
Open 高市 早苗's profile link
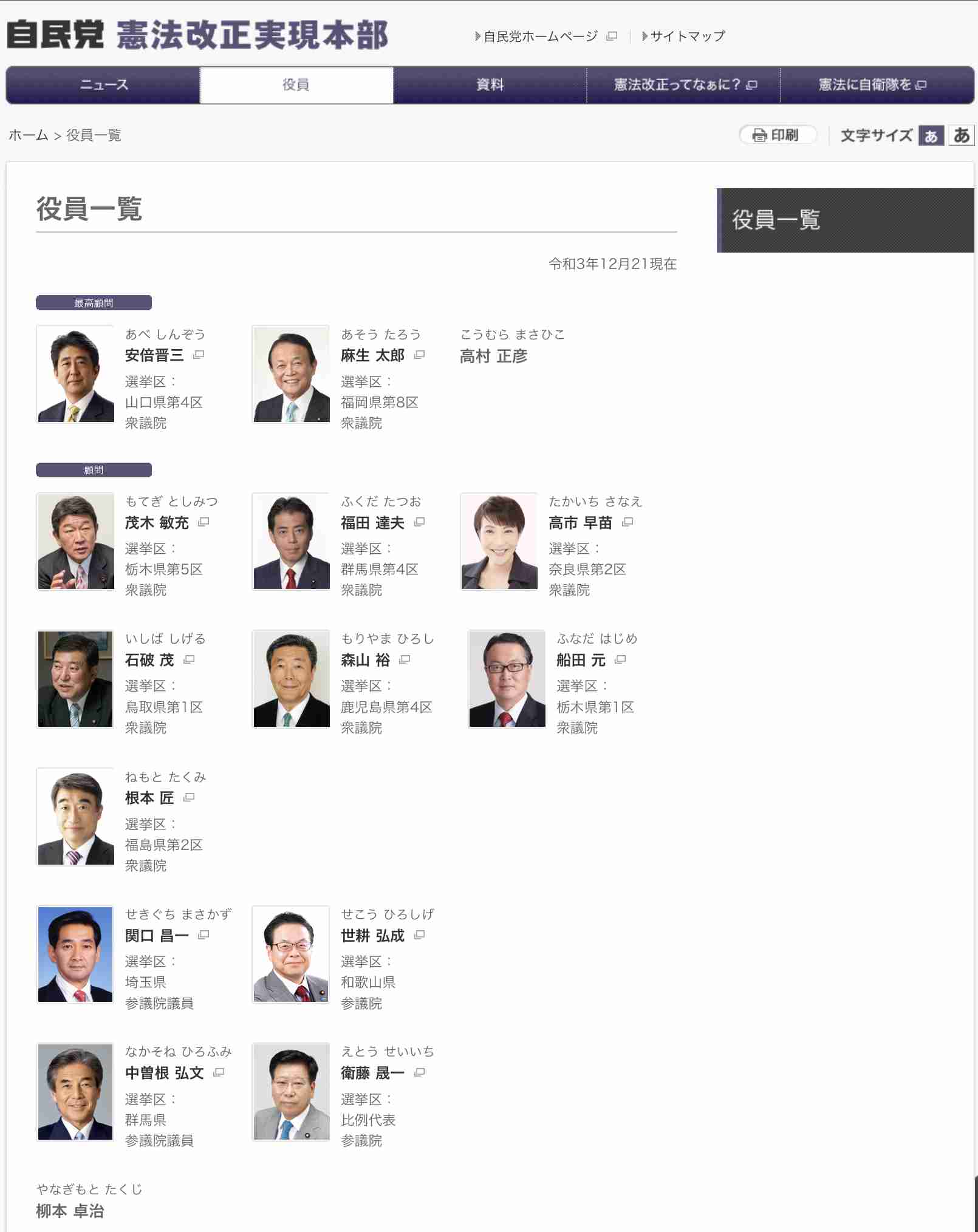coord(580,523)
